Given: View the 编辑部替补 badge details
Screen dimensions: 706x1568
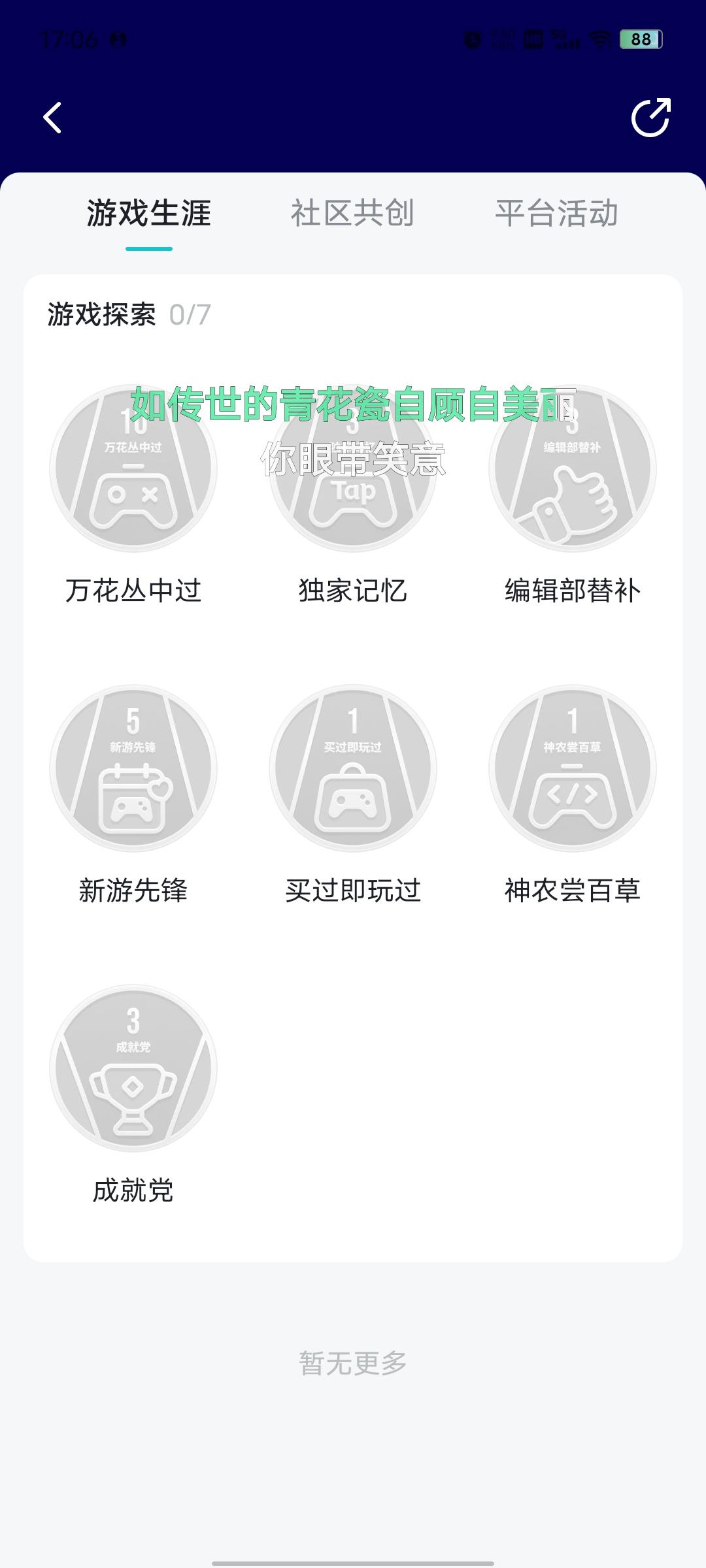Looking at the screenshot, I should (x=573, y=468).
